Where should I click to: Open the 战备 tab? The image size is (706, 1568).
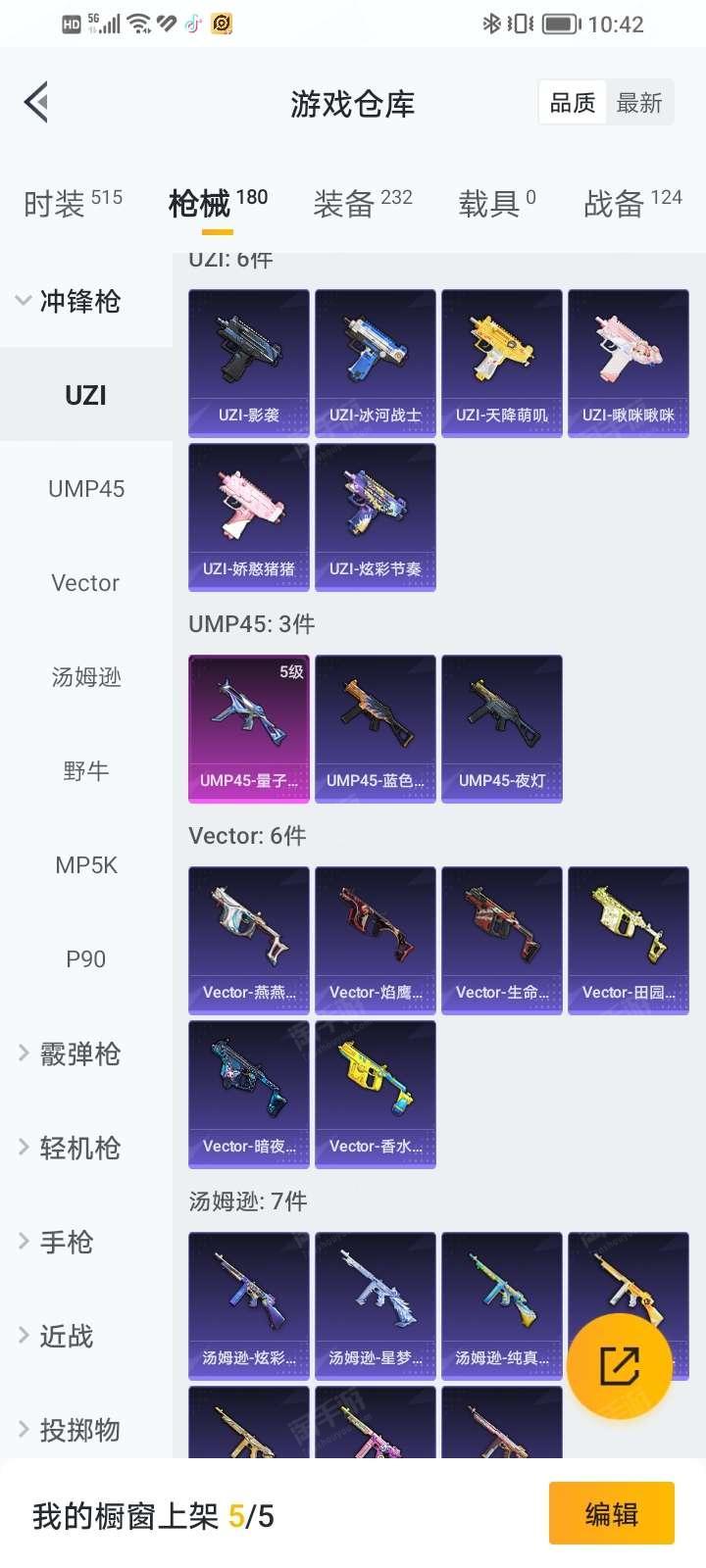632,203
